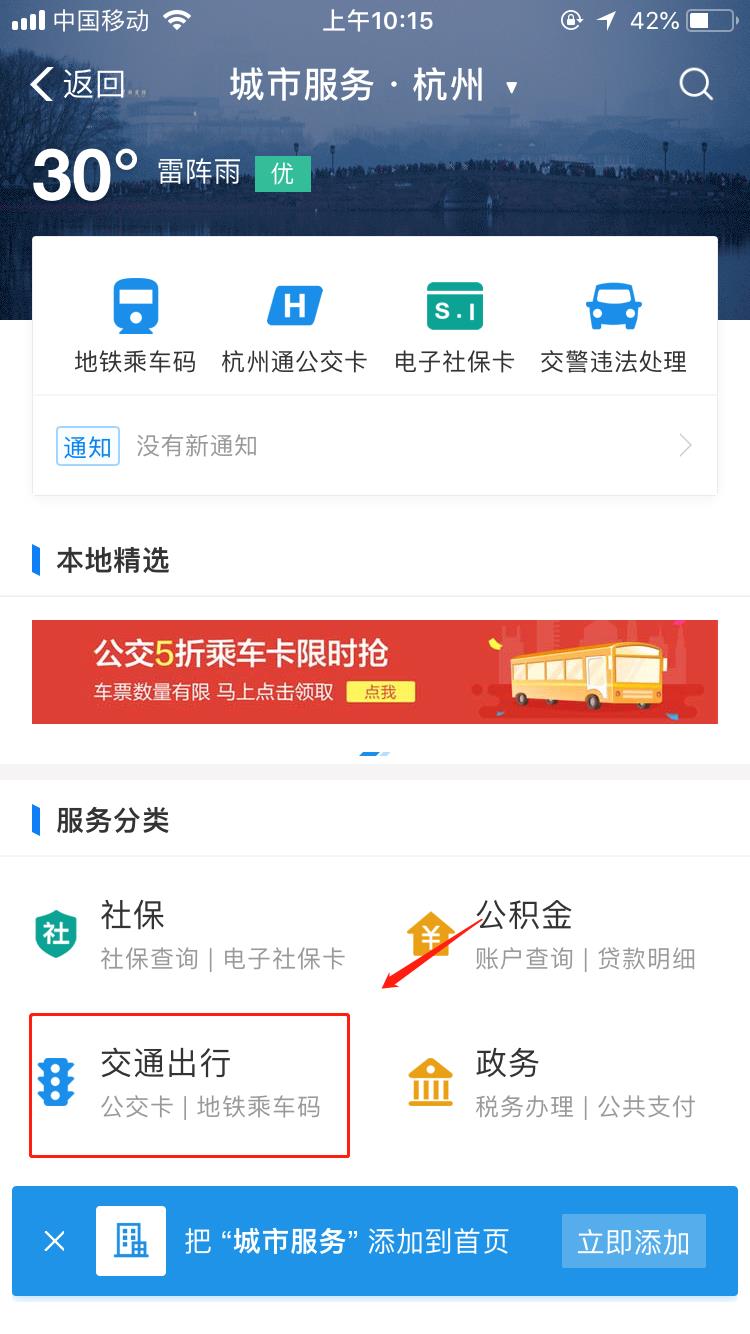This screenshot has height=1334, width=750.
Task: Expand the 杭州 city dropdown
Action: point(511,87)
